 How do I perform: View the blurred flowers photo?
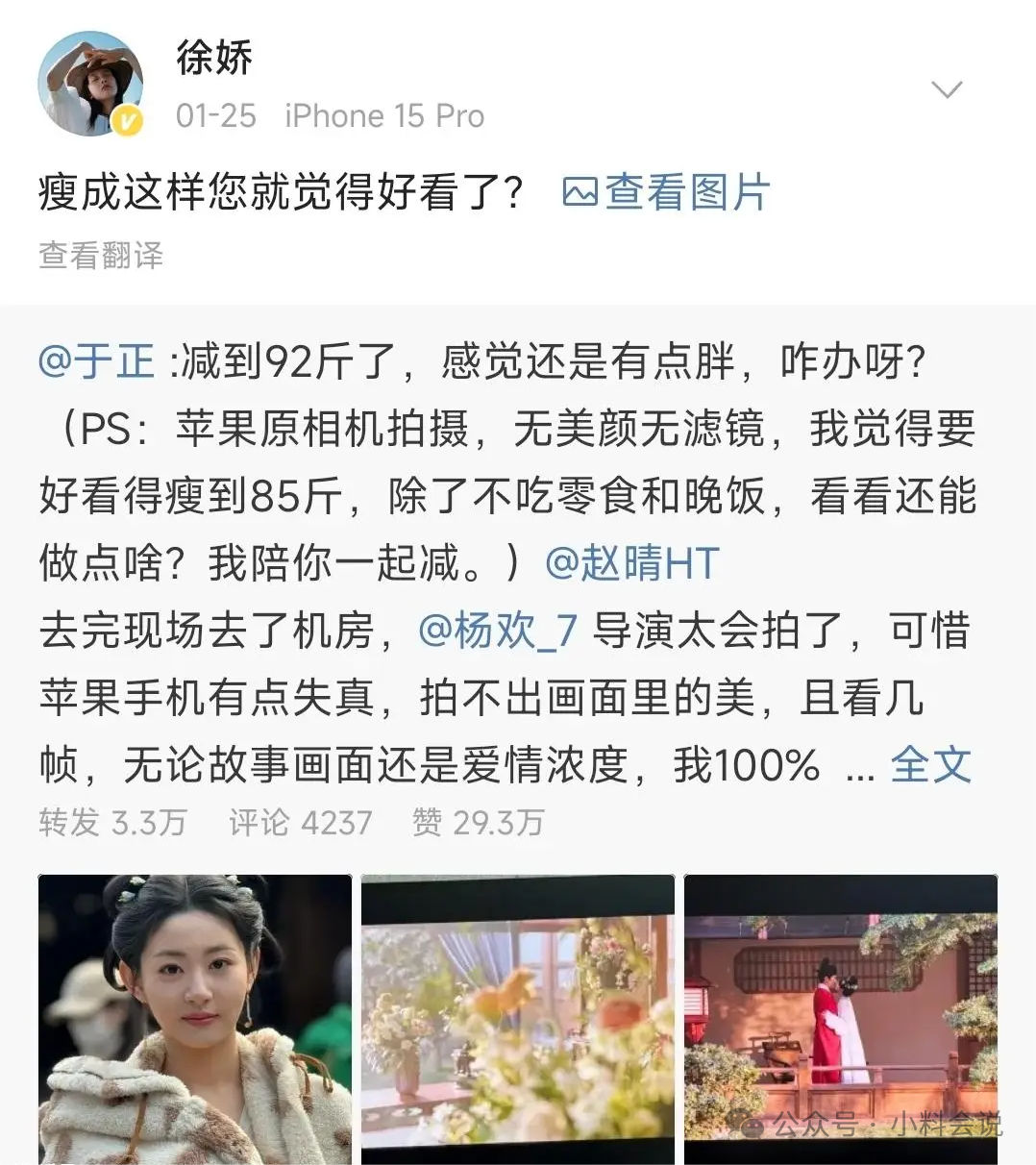tap(518, 1019)
